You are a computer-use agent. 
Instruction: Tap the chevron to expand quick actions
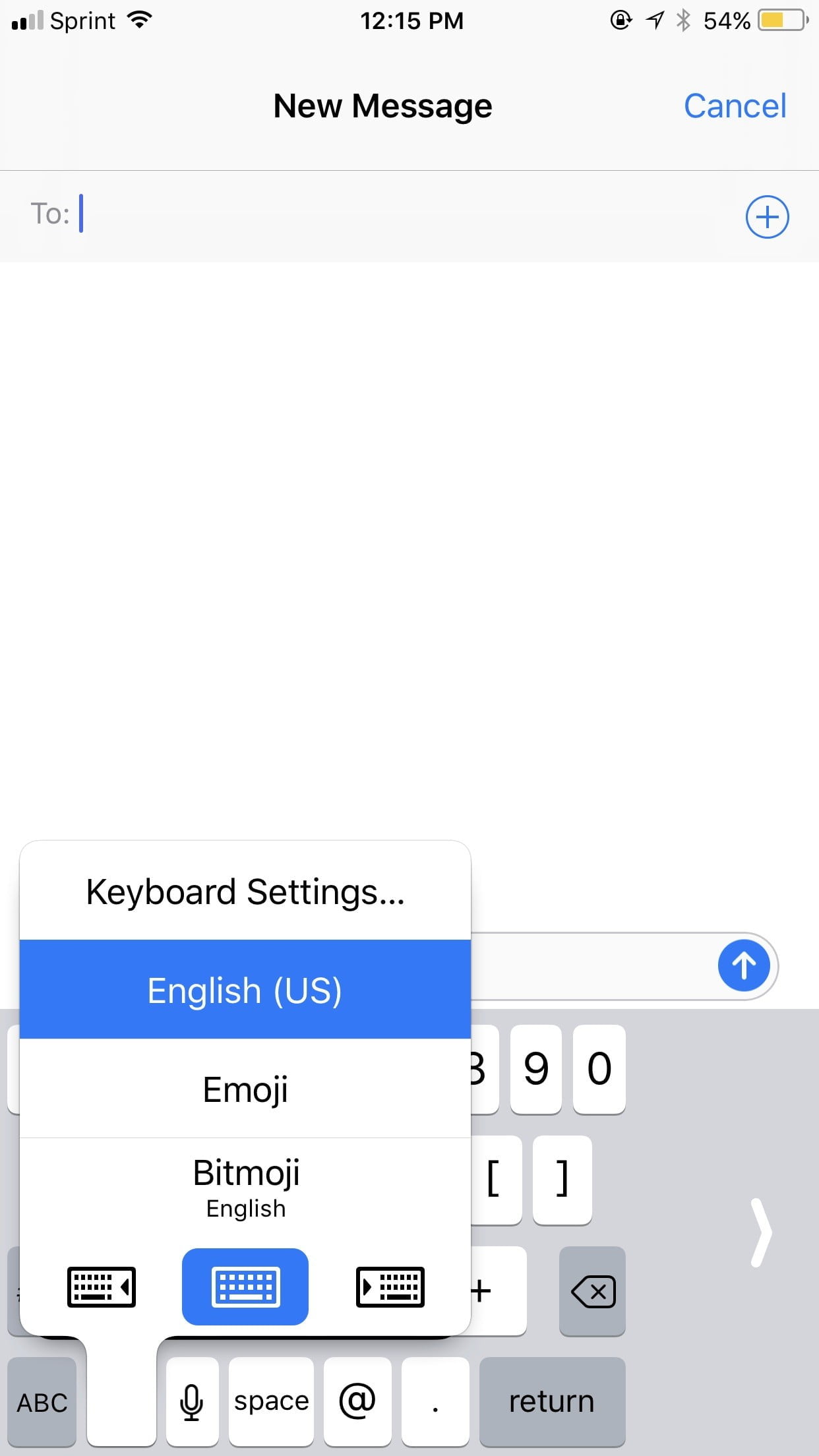point(763,1234)
